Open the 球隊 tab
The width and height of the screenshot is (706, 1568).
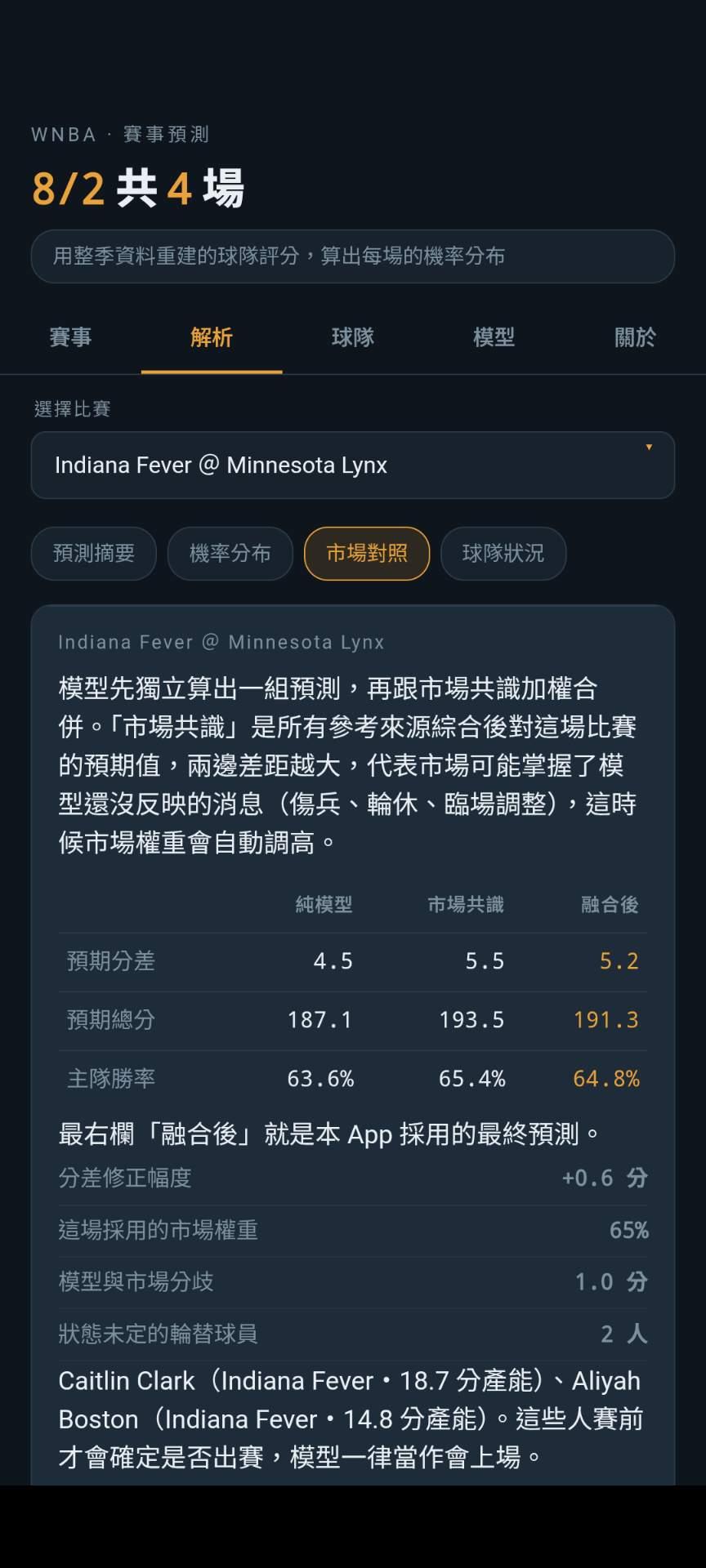coord(353,337)
